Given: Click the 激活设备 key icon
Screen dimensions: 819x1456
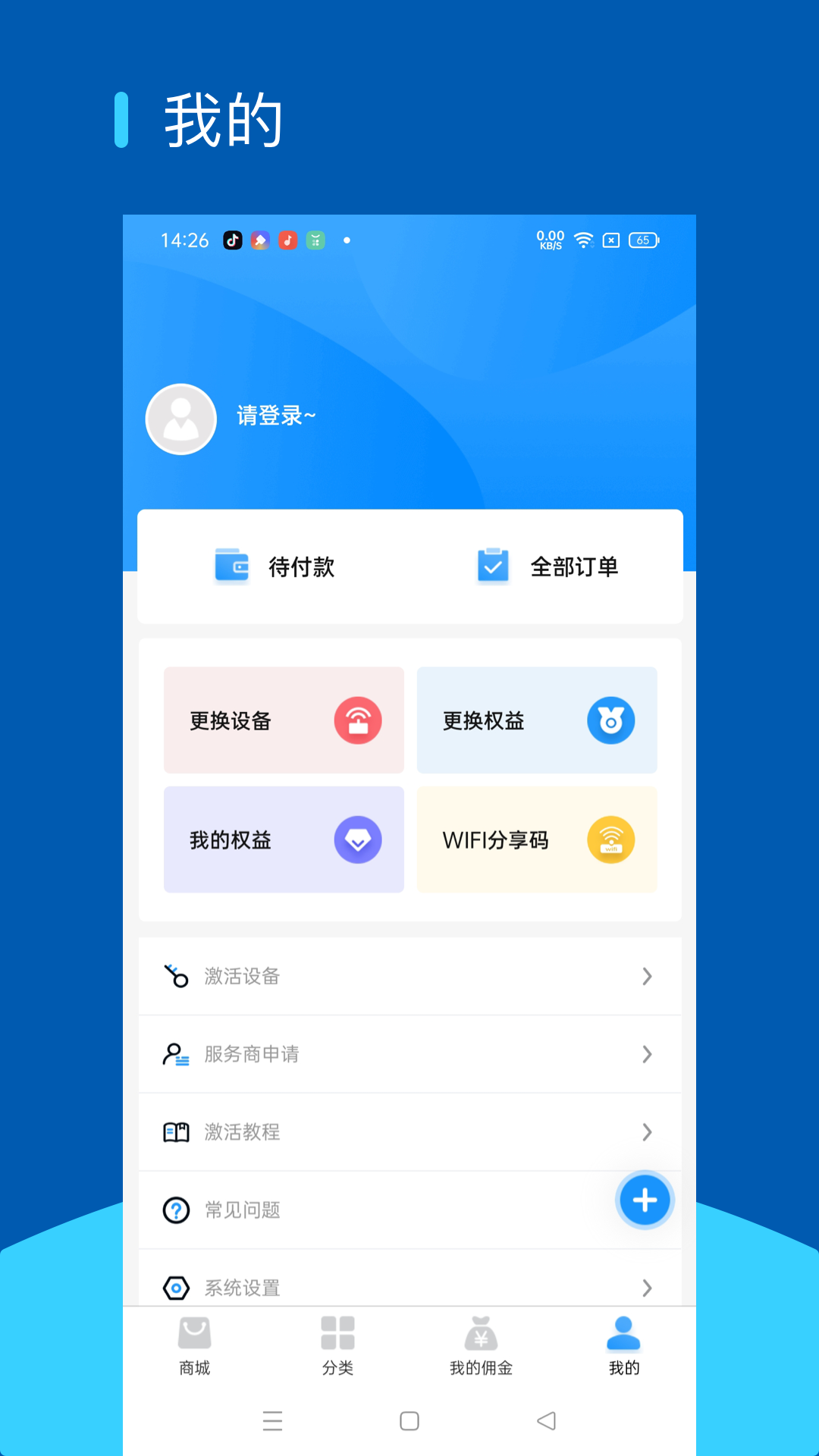Looking at the screenshot, I should pos(176,976).
